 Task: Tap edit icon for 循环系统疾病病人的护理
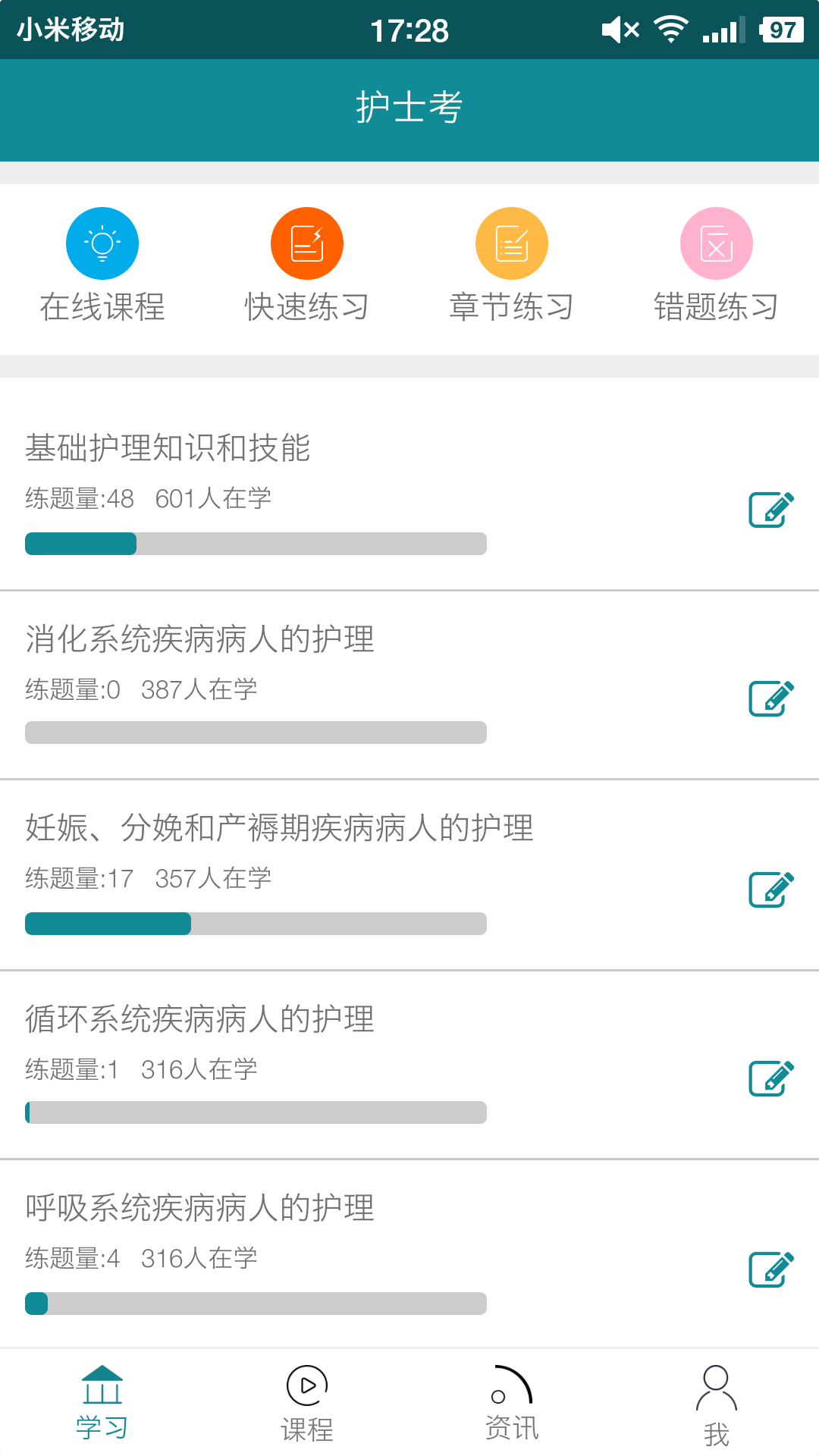(771, 1078)
